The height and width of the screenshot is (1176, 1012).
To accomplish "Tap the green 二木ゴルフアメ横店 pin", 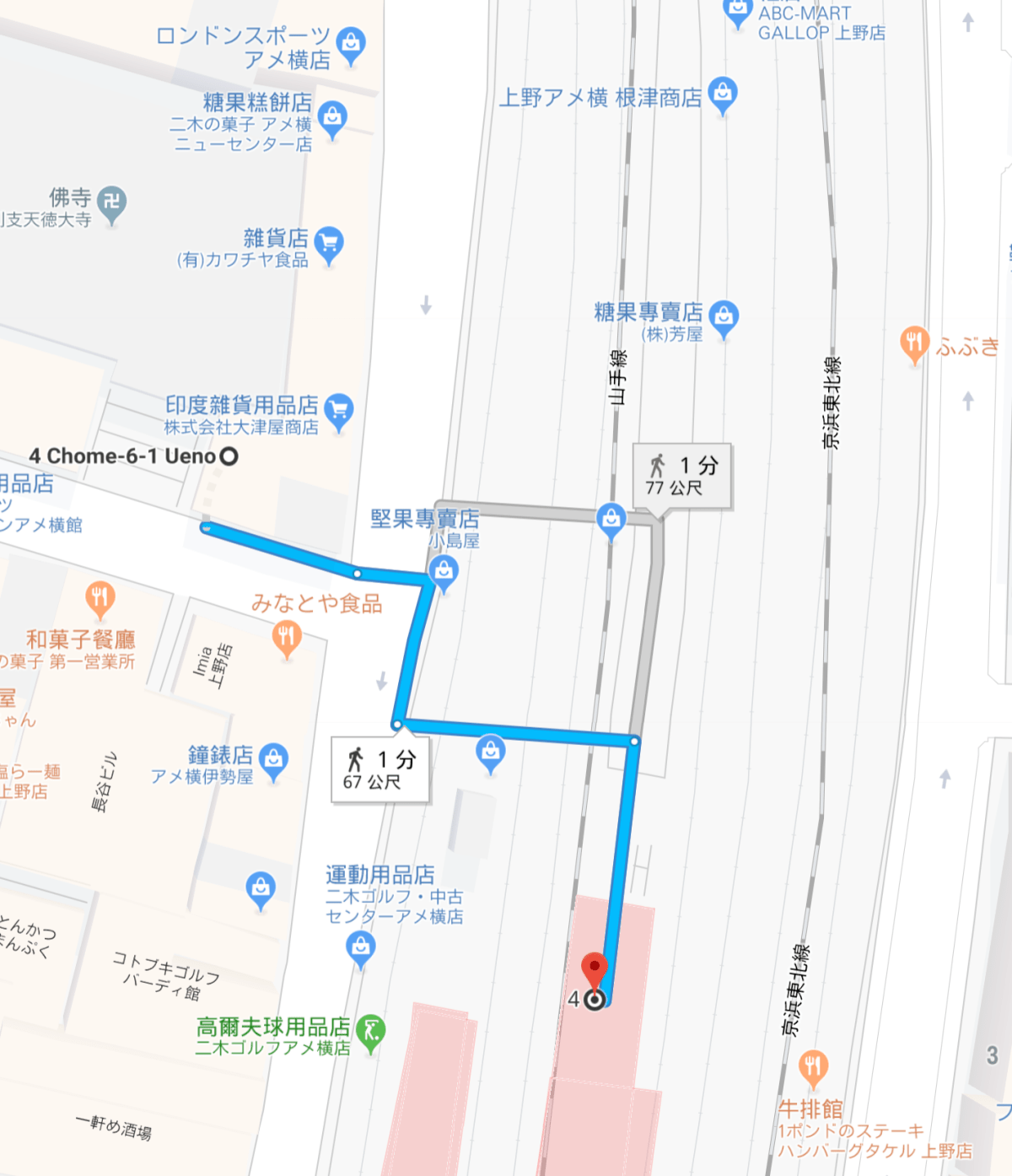I will [x=370, y=1032].
